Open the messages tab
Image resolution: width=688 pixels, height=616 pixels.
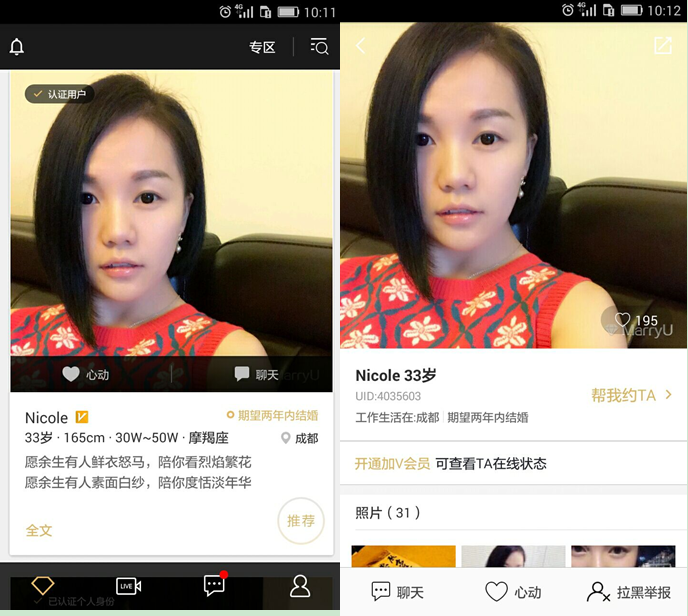pyautogui.click(x=214, y=585)
